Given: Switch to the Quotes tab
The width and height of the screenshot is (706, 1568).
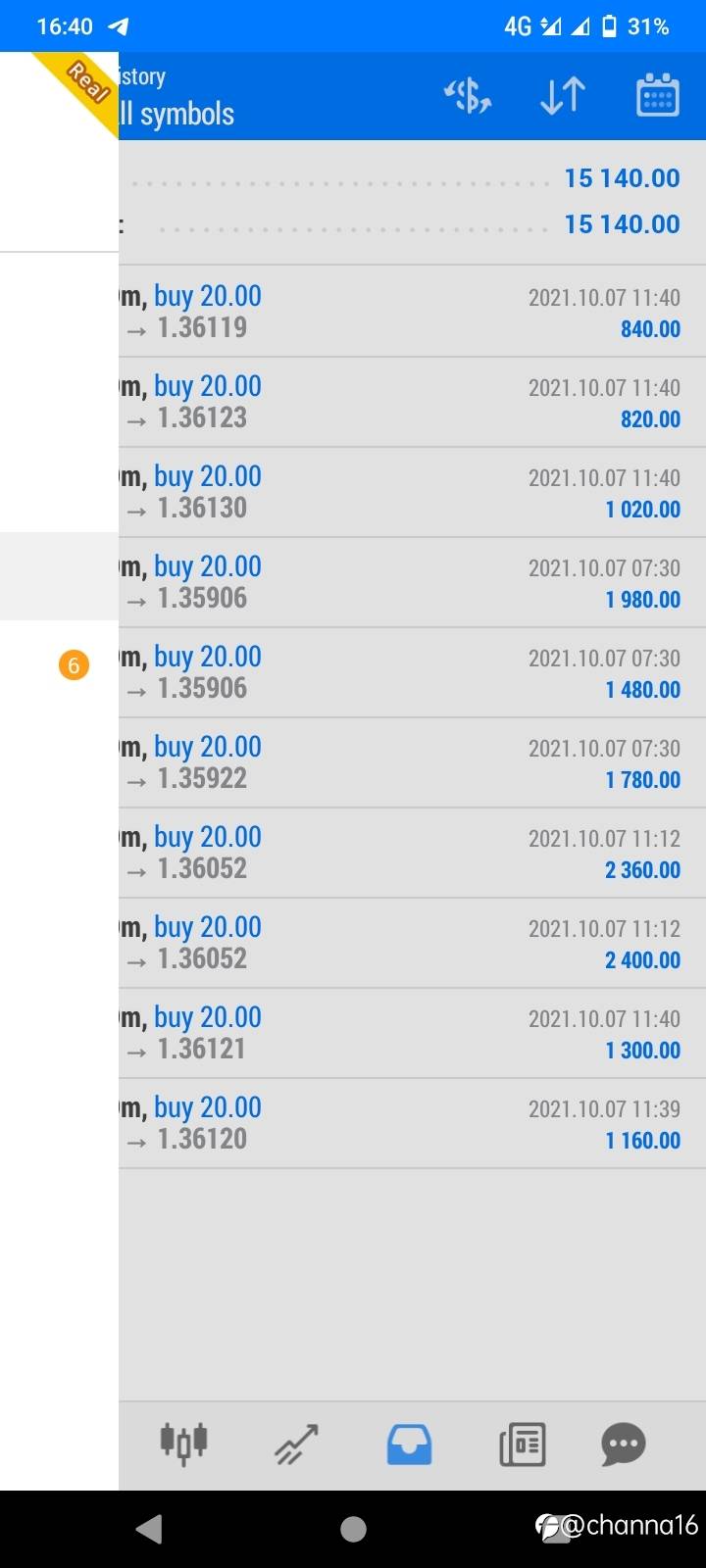Looking at the screenshot, I should (183, 1444).
